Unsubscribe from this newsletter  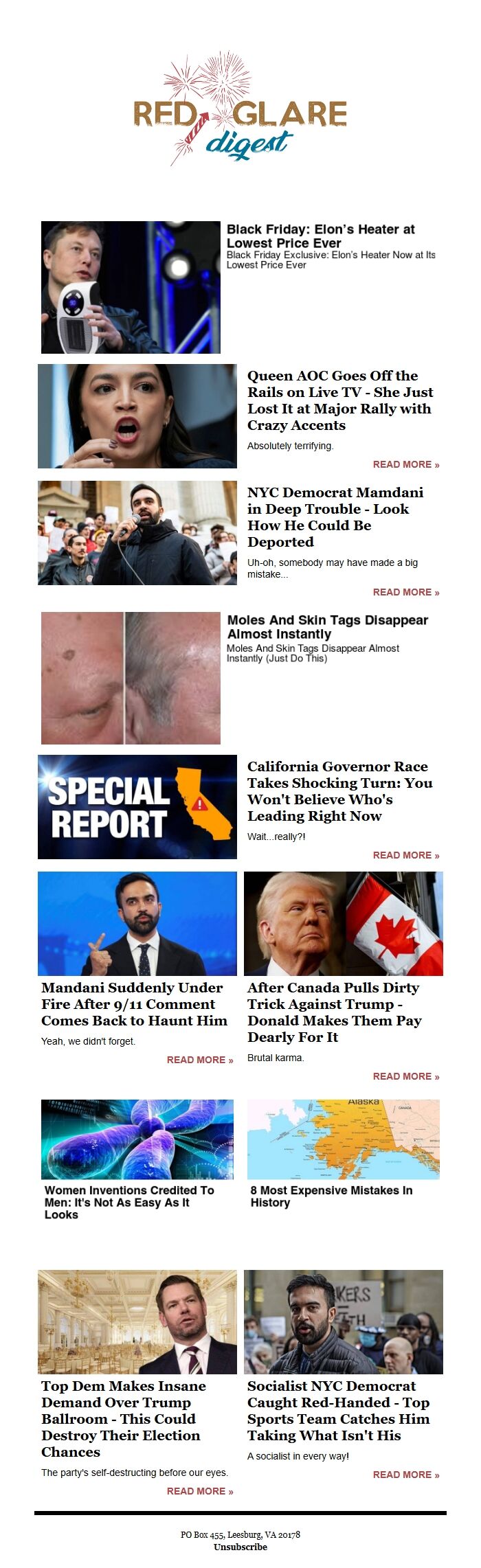(240, 1547)
